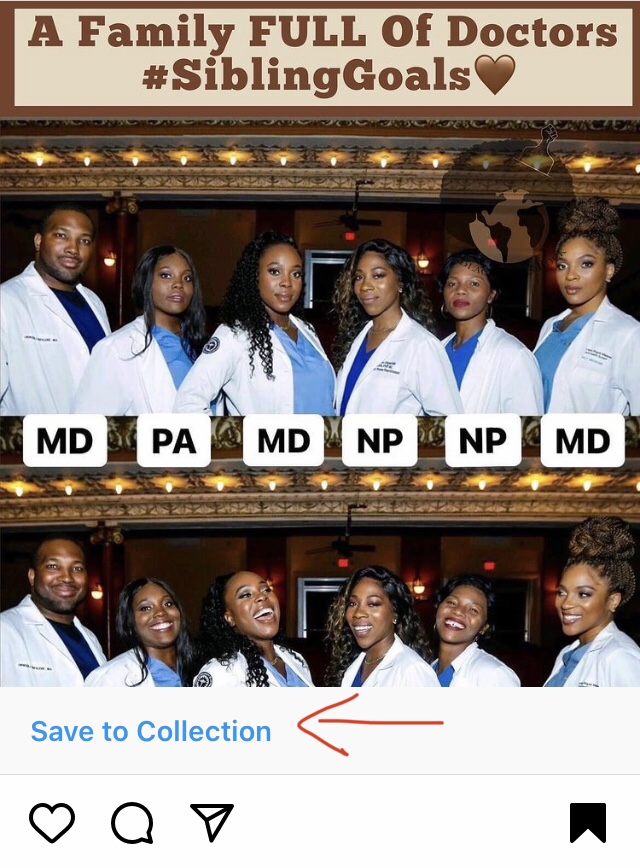Share the post via the paper plane
The width and height of the screenshot is (640, 868).
pos(211,822)
